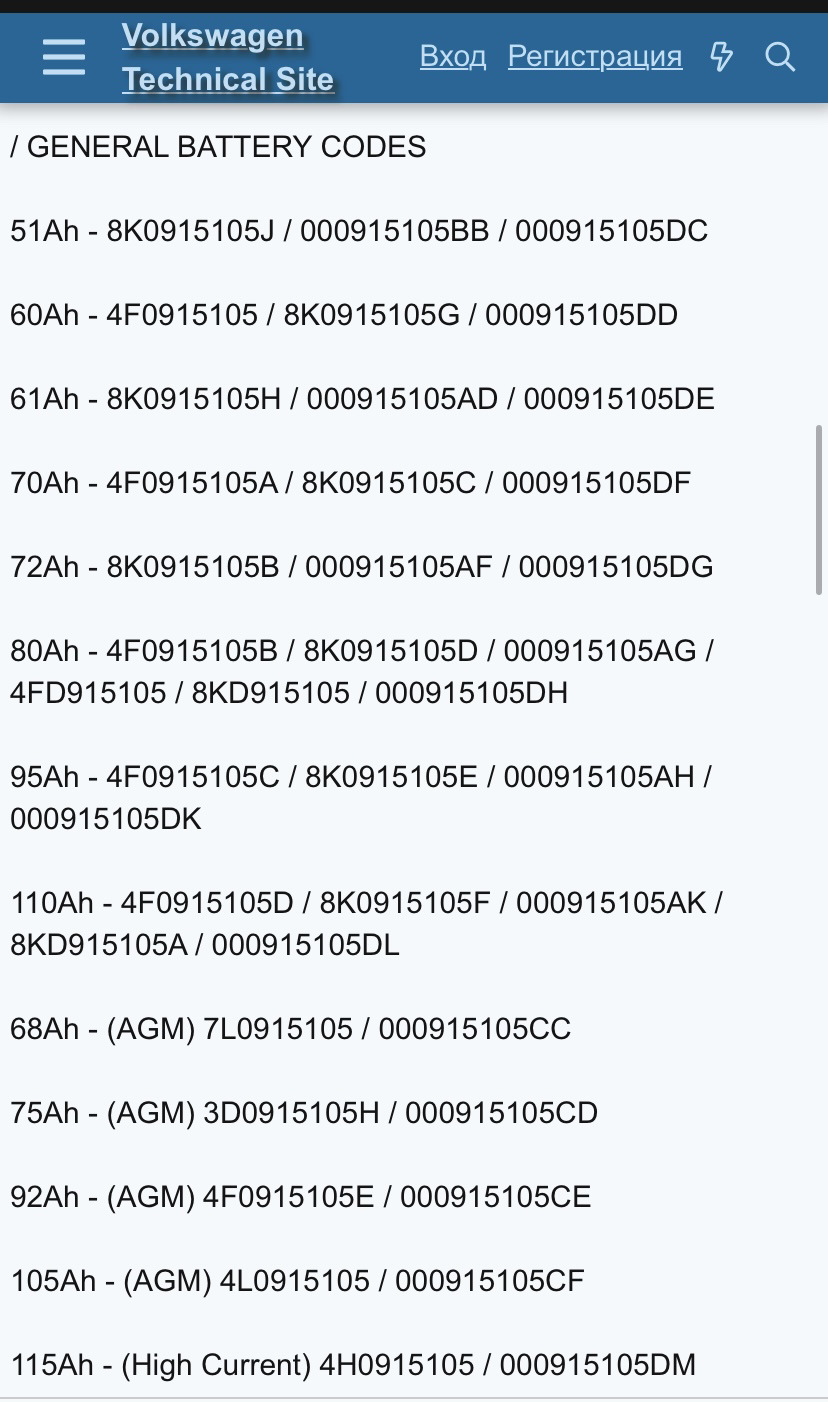Go to Volkswagen Technical Site home
828x1402 pixels.
point(227,58)
